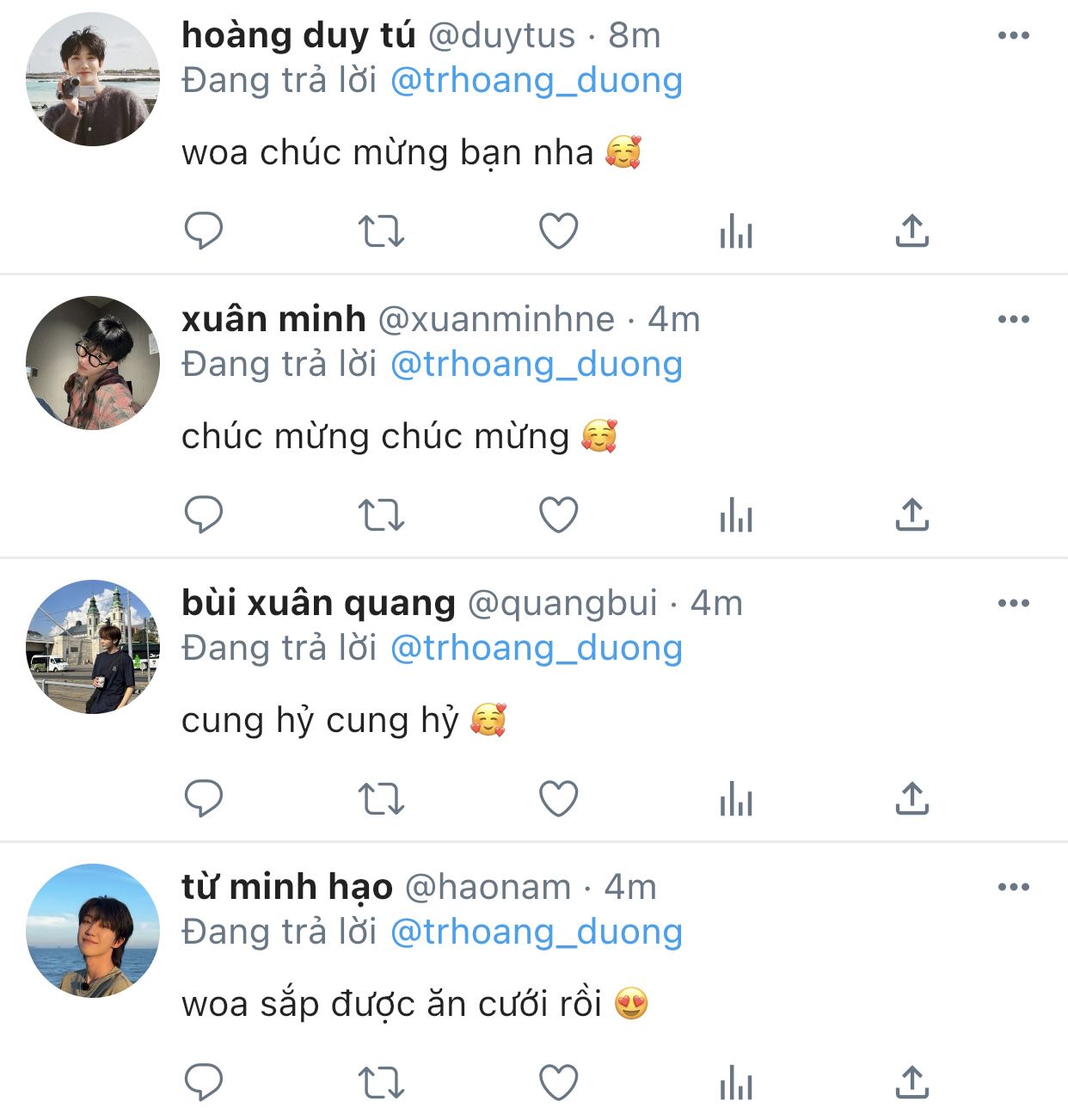
Task: Retweet bùi xuân quang's reply
Action: point(381,798)
